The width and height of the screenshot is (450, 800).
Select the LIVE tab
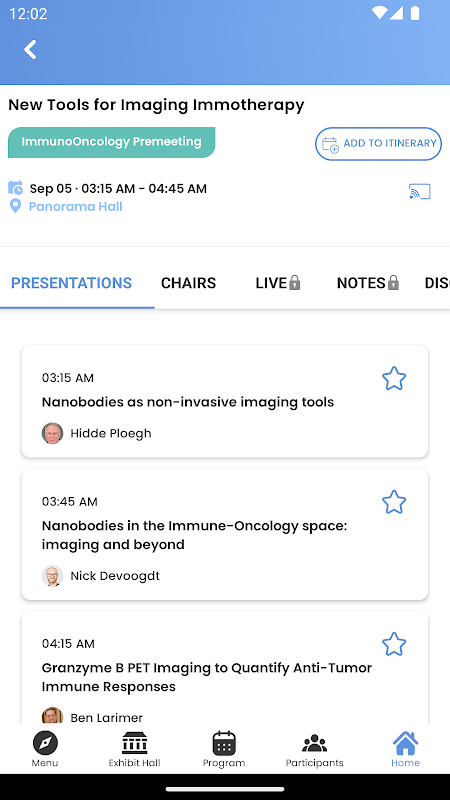(278, 283)
